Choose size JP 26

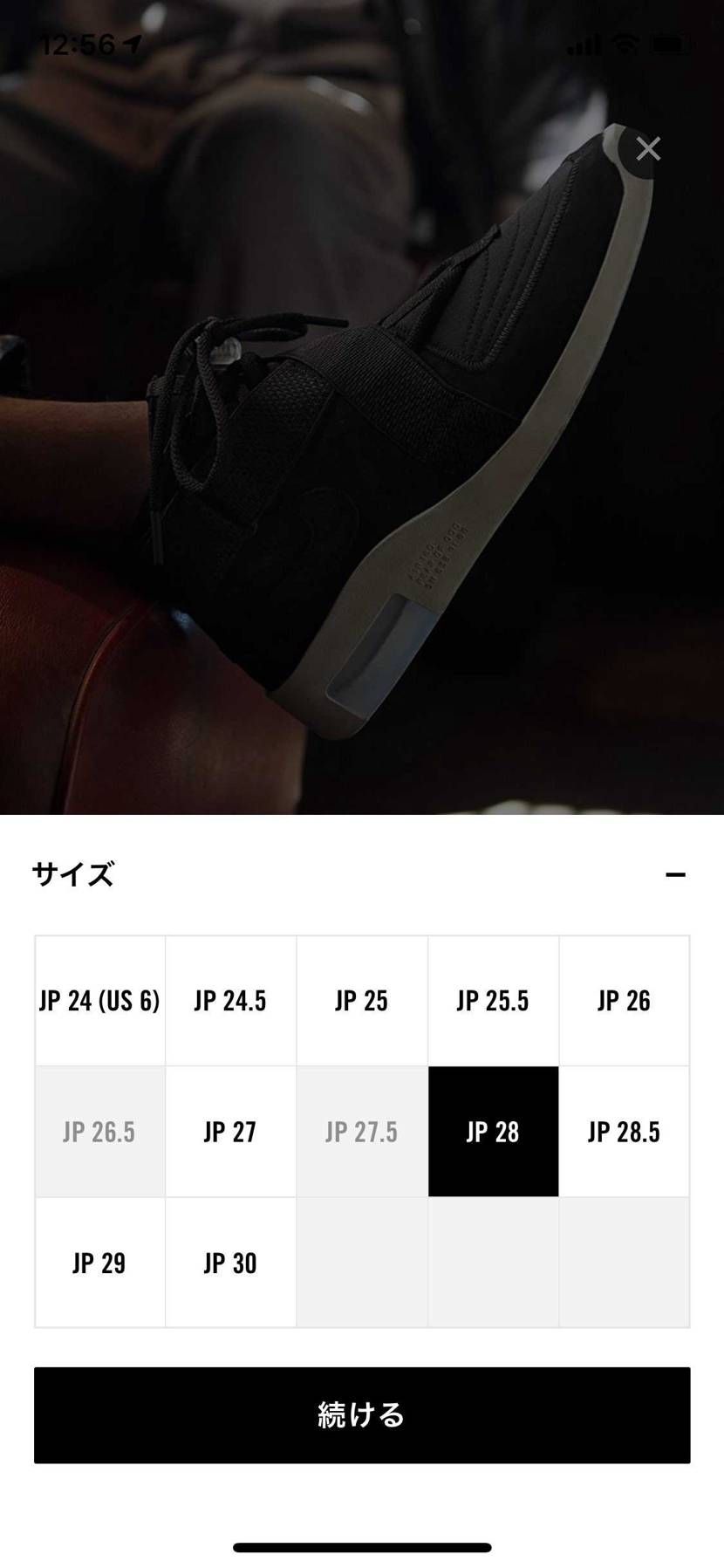coord(624,1001)
